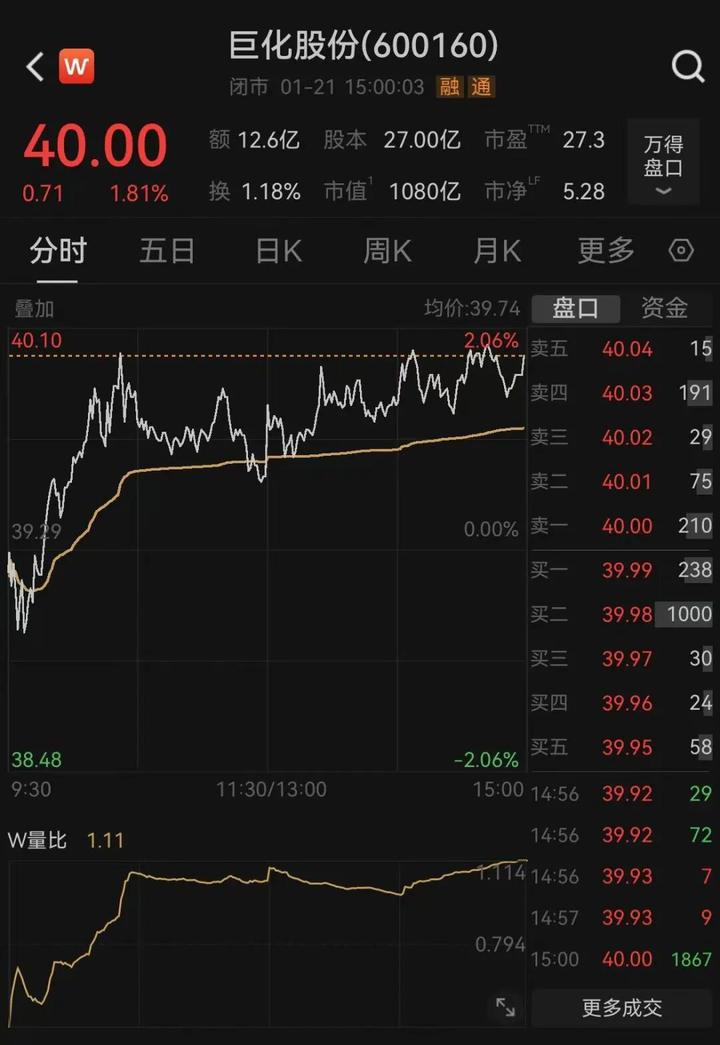Tap 叠加 to overlay another index
Screen dimensions: 720x1045
coord(34,309)
